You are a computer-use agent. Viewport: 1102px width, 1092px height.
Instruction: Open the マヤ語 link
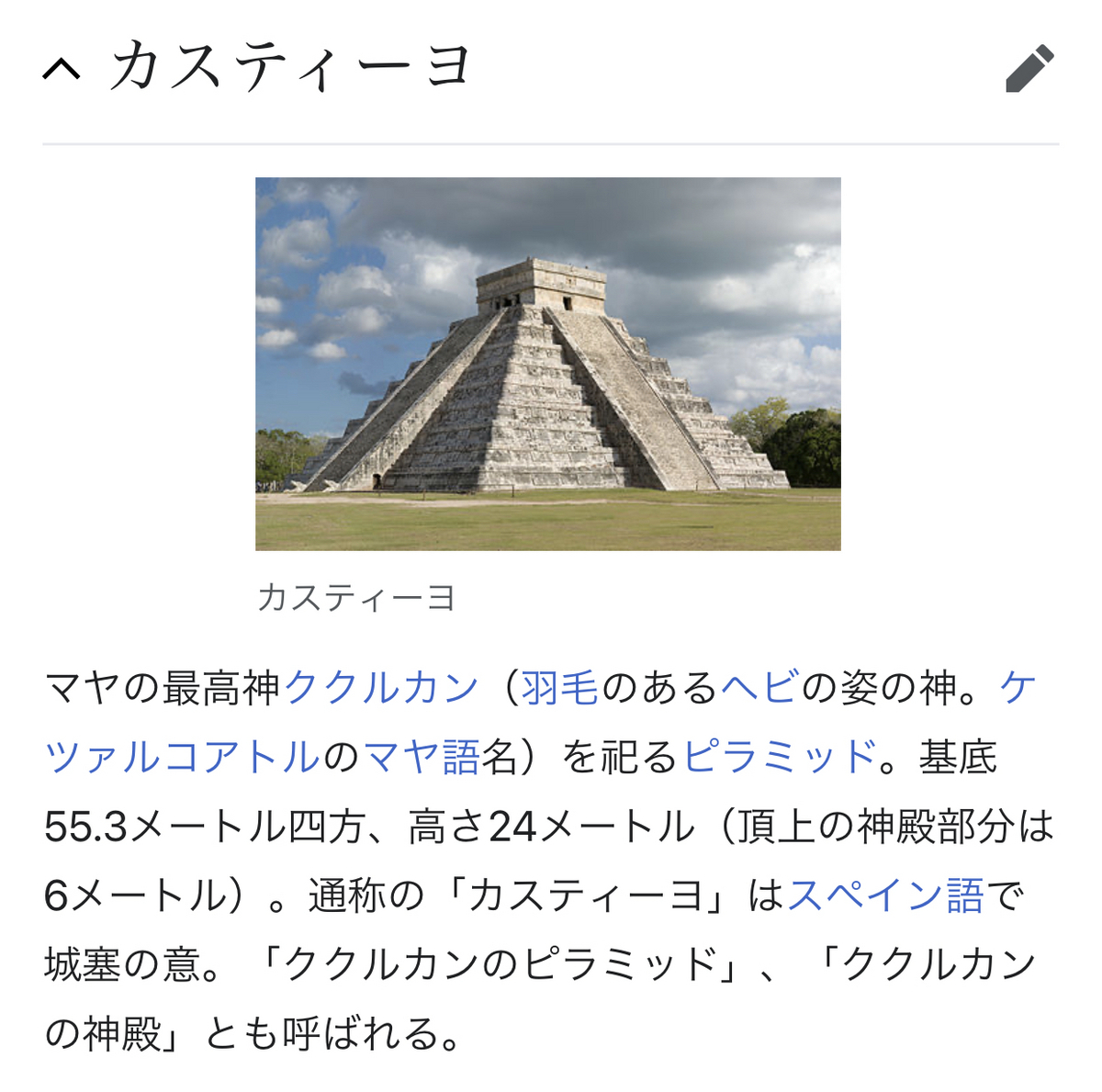click(422, 757)
